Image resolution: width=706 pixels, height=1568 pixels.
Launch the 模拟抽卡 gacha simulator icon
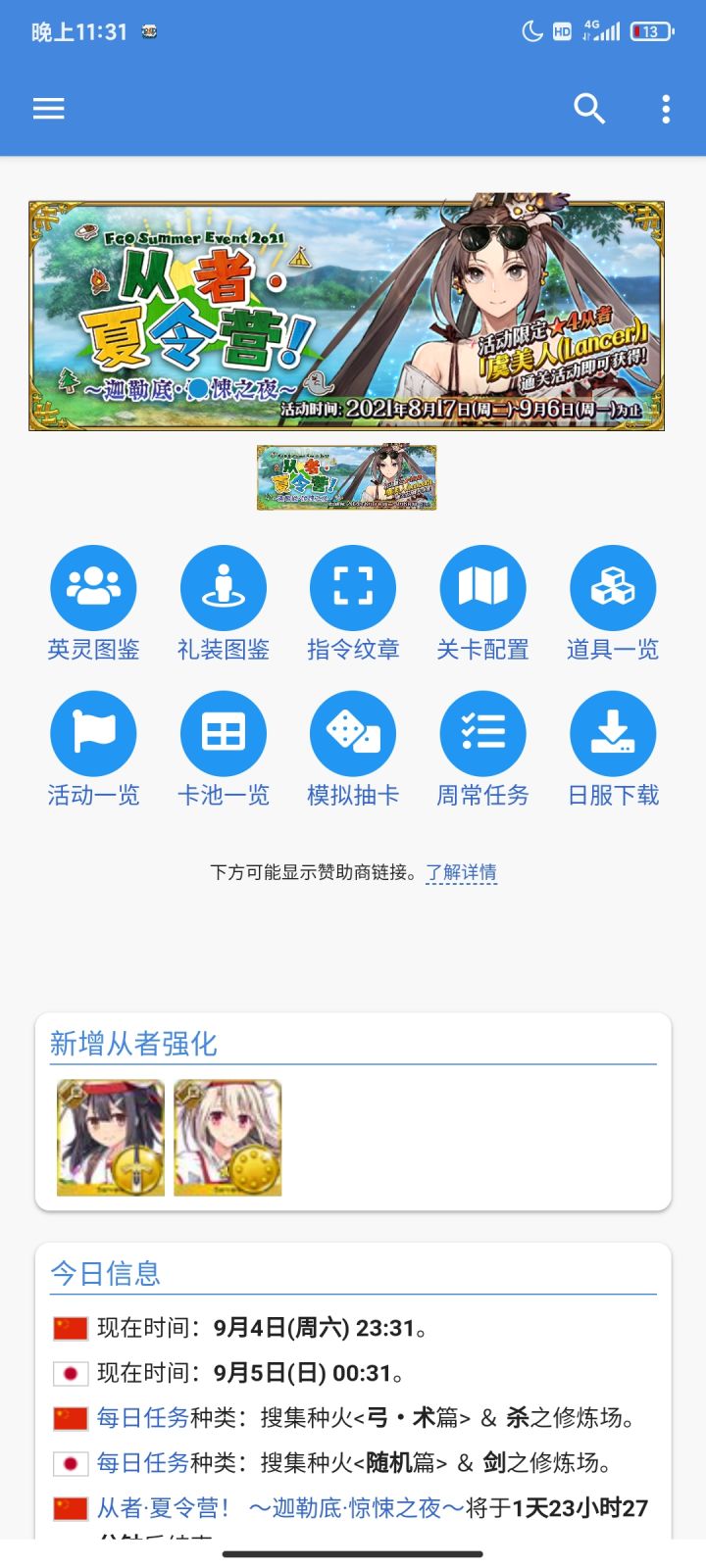click(x=353, y=732)
